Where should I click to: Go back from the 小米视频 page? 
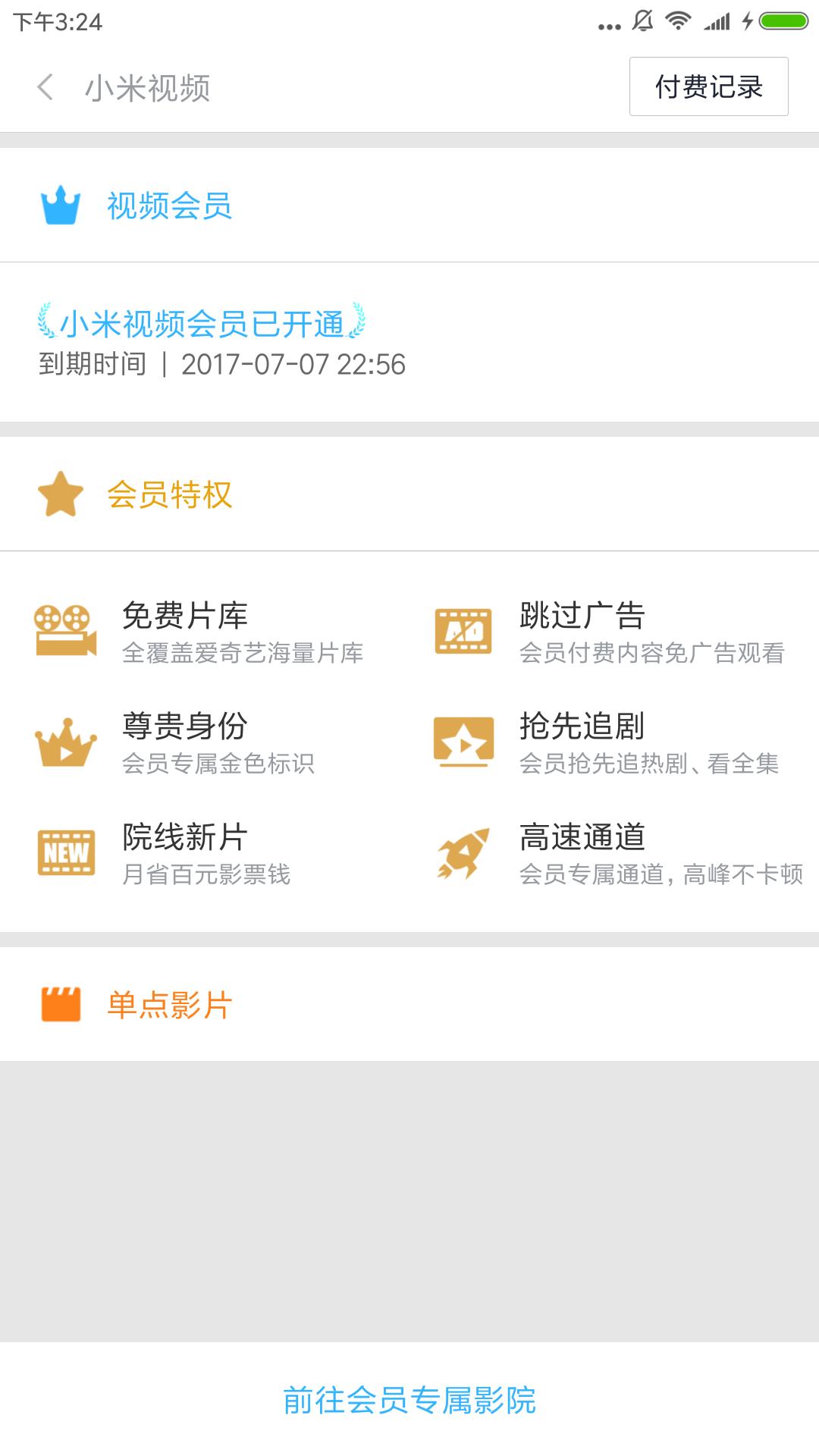(45, 87)
